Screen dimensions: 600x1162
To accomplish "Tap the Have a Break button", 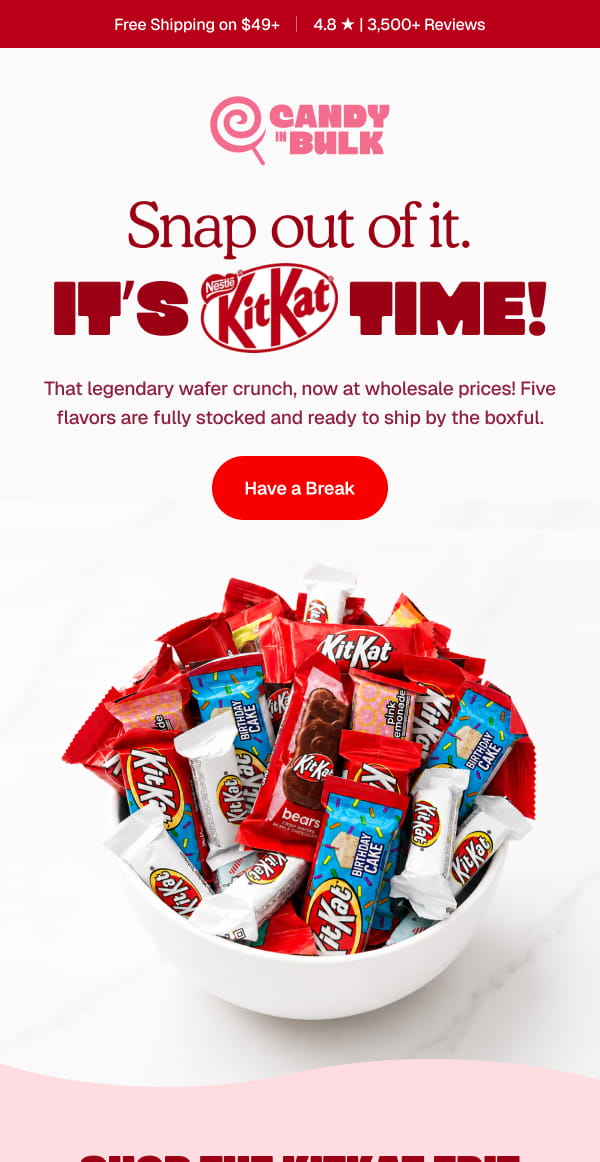I will pyautogui.click(x=299, y=488).
